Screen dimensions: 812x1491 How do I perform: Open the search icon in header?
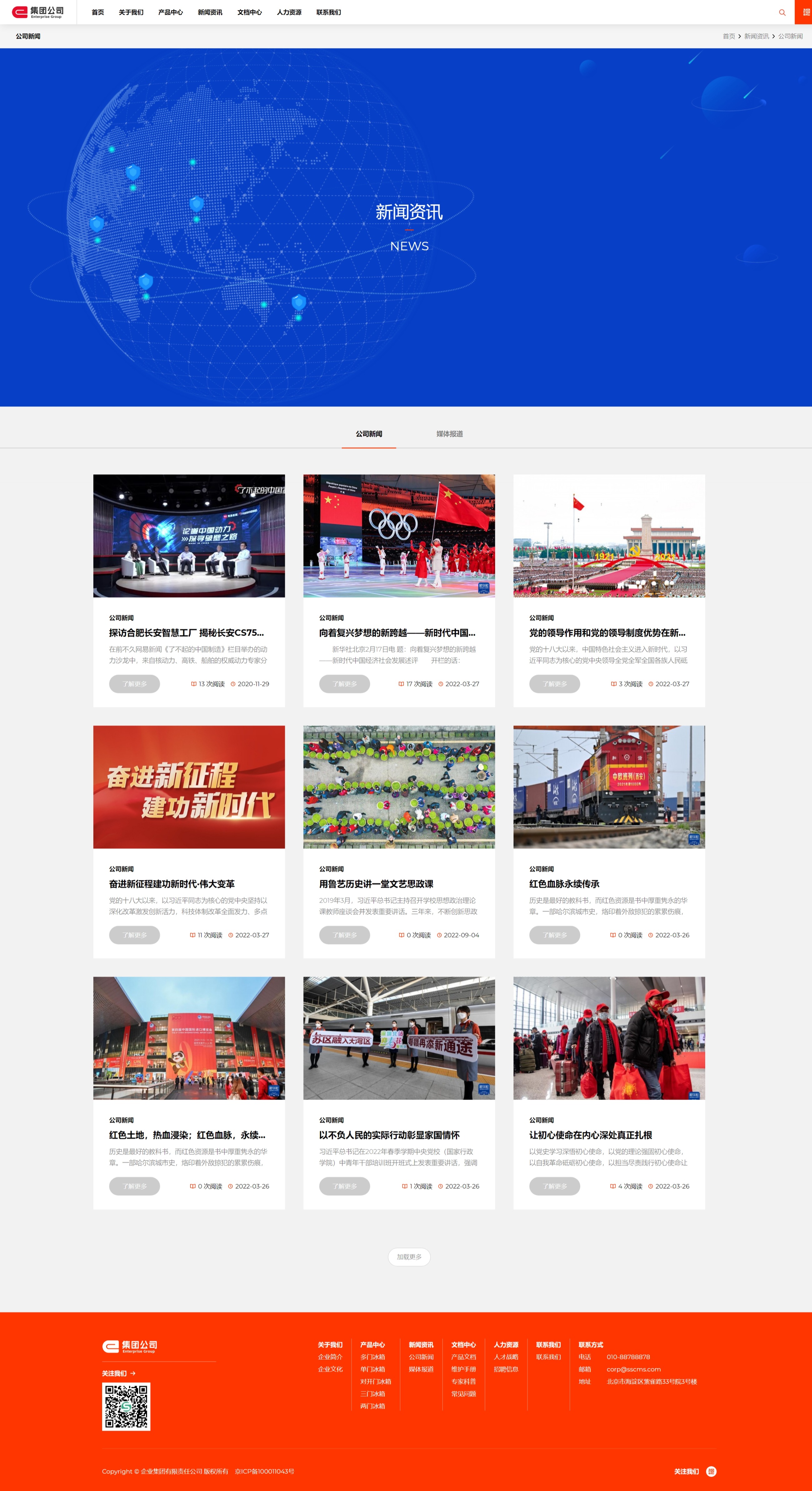pos(782,12)
